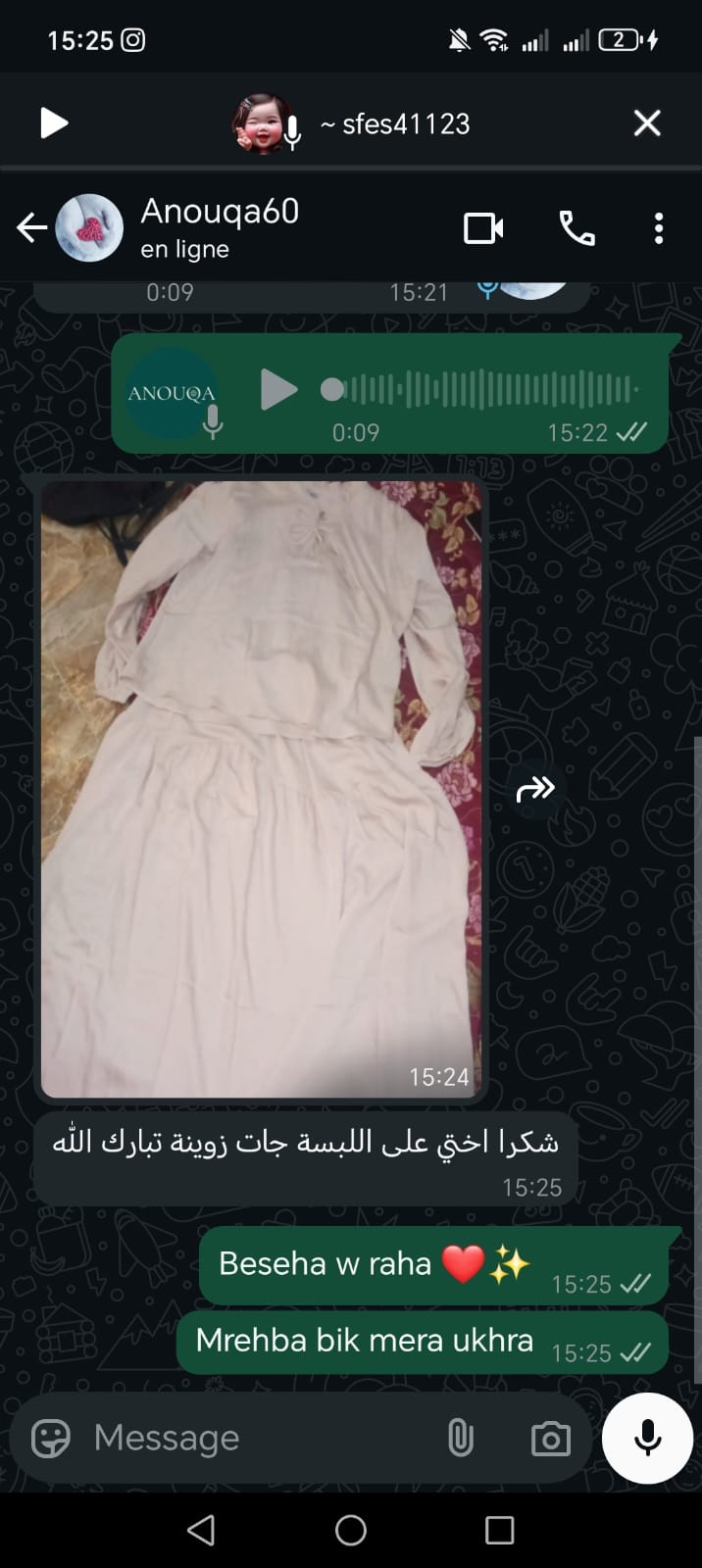The image size is (702, 1568).
Task: Resume the sfes41123 voice message playback
Action: coord(53,123)
